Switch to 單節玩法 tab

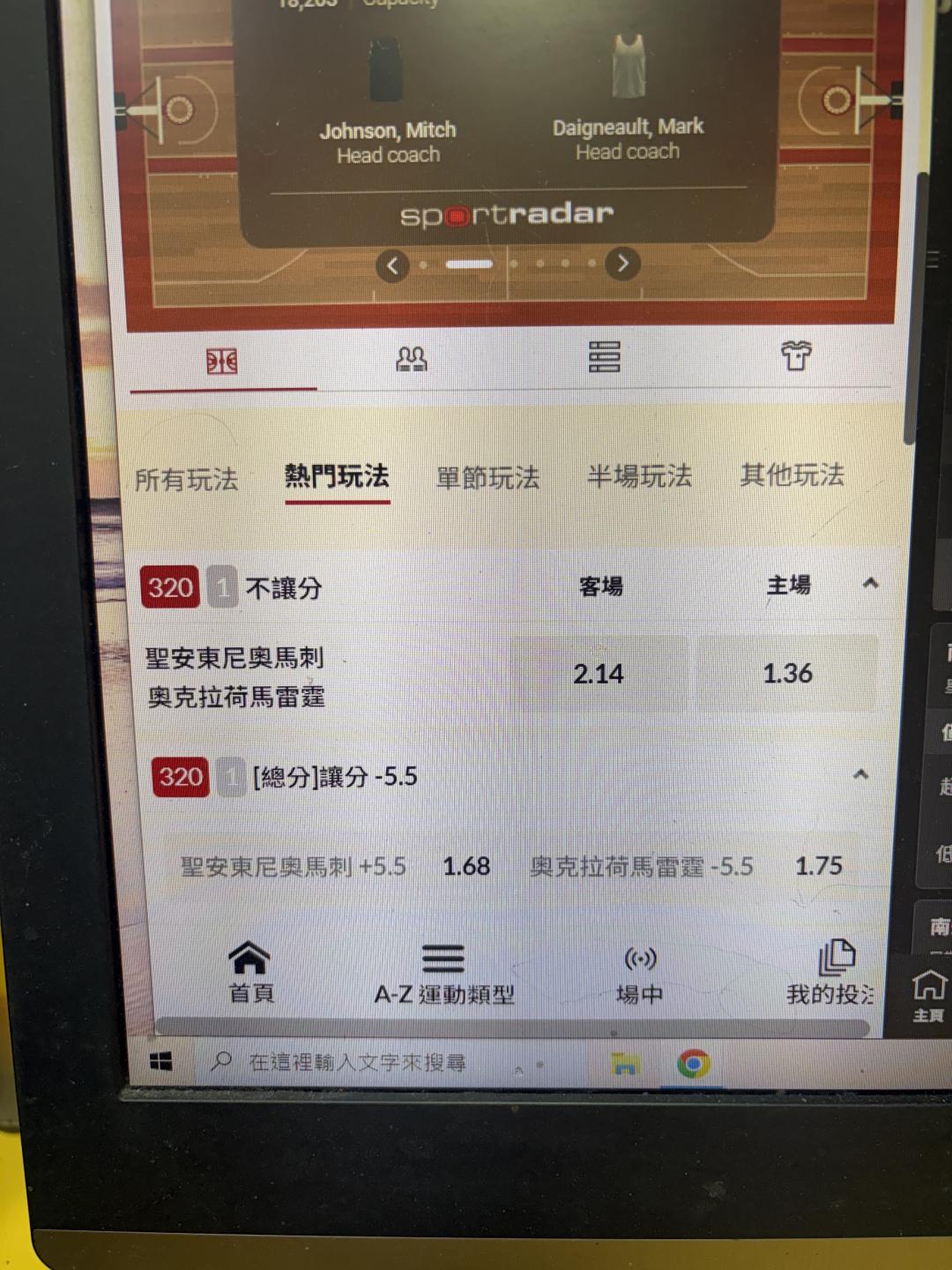pos(487,478)
